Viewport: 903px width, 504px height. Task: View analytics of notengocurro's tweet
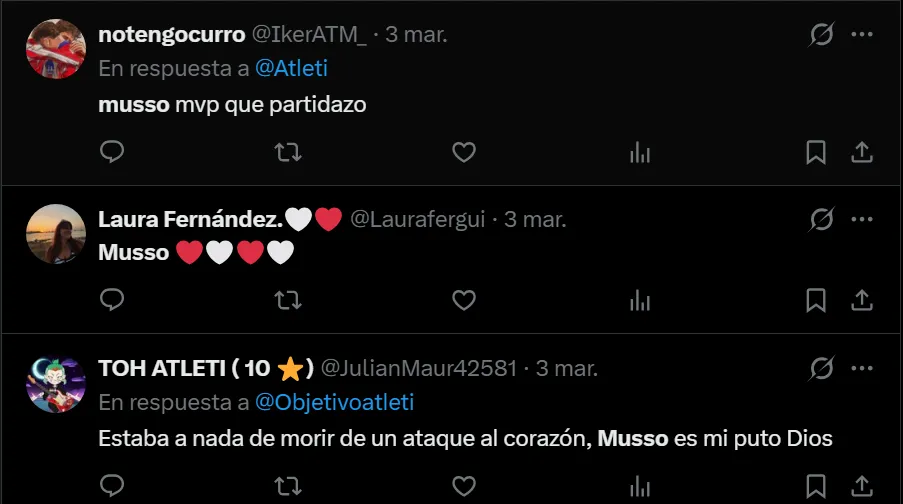point(640,152)
